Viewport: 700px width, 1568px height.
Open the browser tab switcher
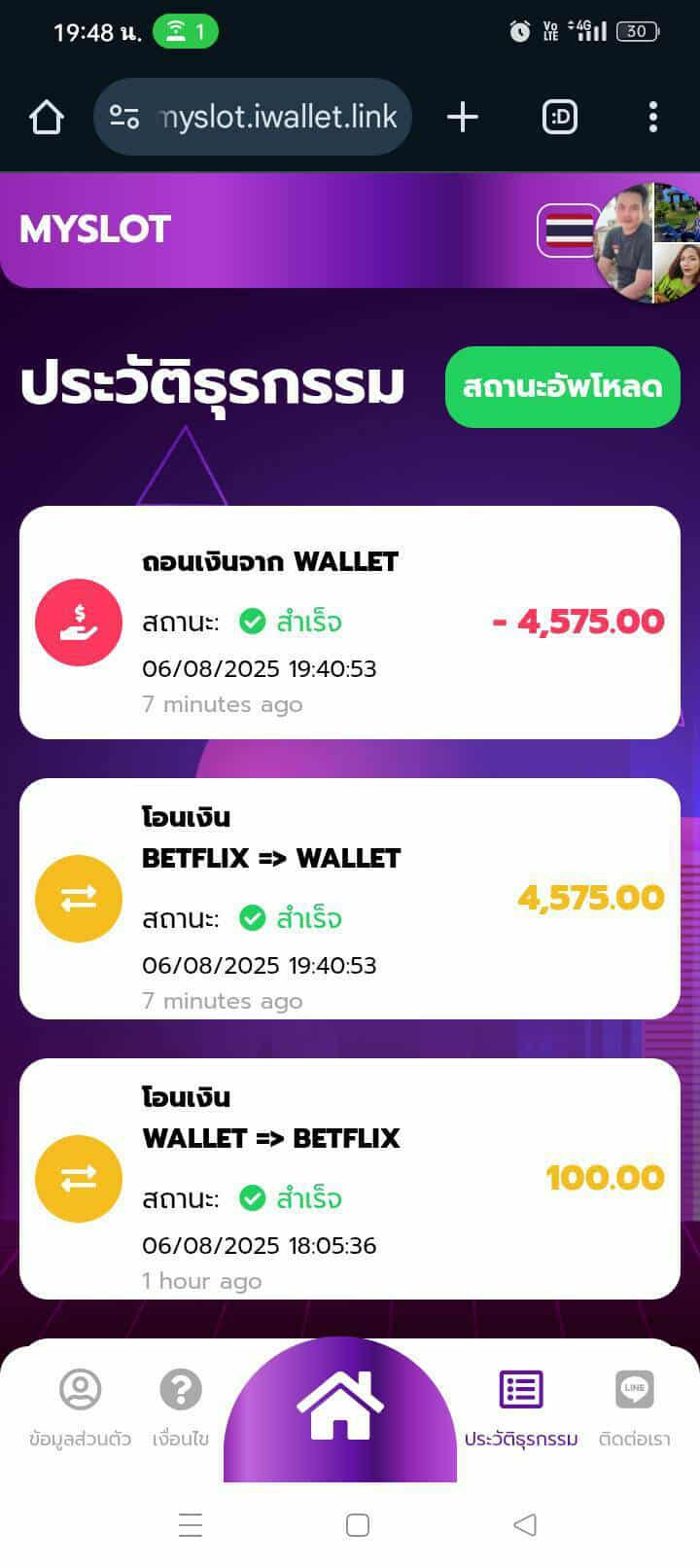[559, 117]
